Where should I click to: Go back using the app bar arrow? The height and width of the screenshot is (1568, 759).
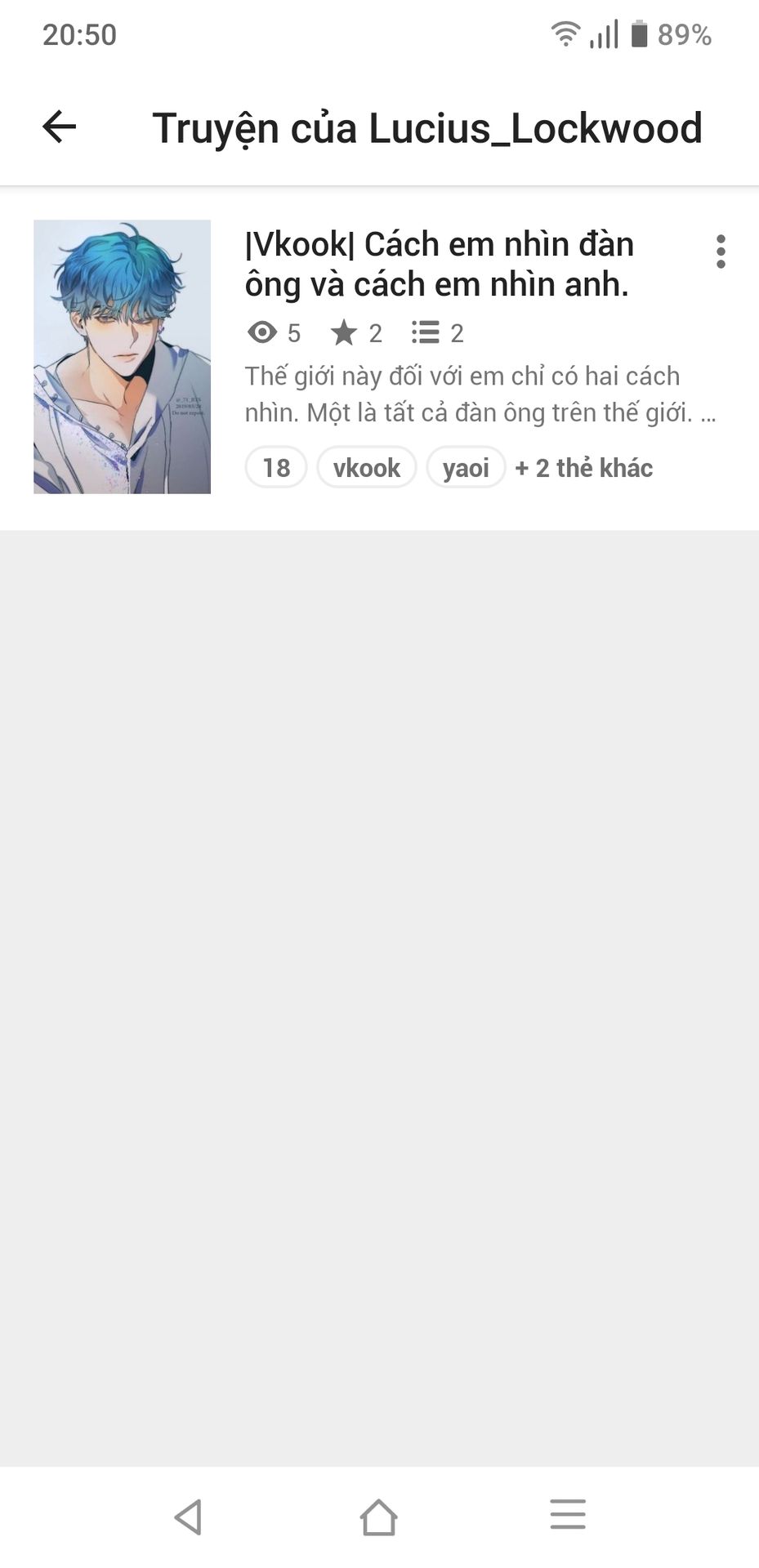point(60,127)
